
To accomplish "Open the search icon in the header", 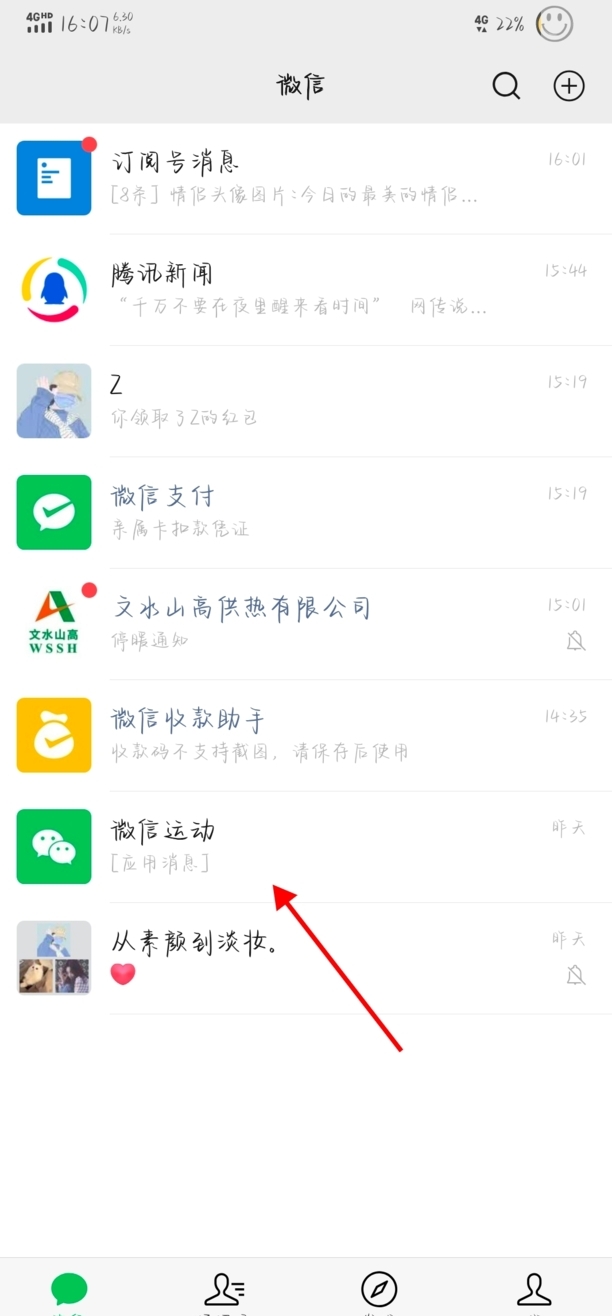I will (506, 87).
